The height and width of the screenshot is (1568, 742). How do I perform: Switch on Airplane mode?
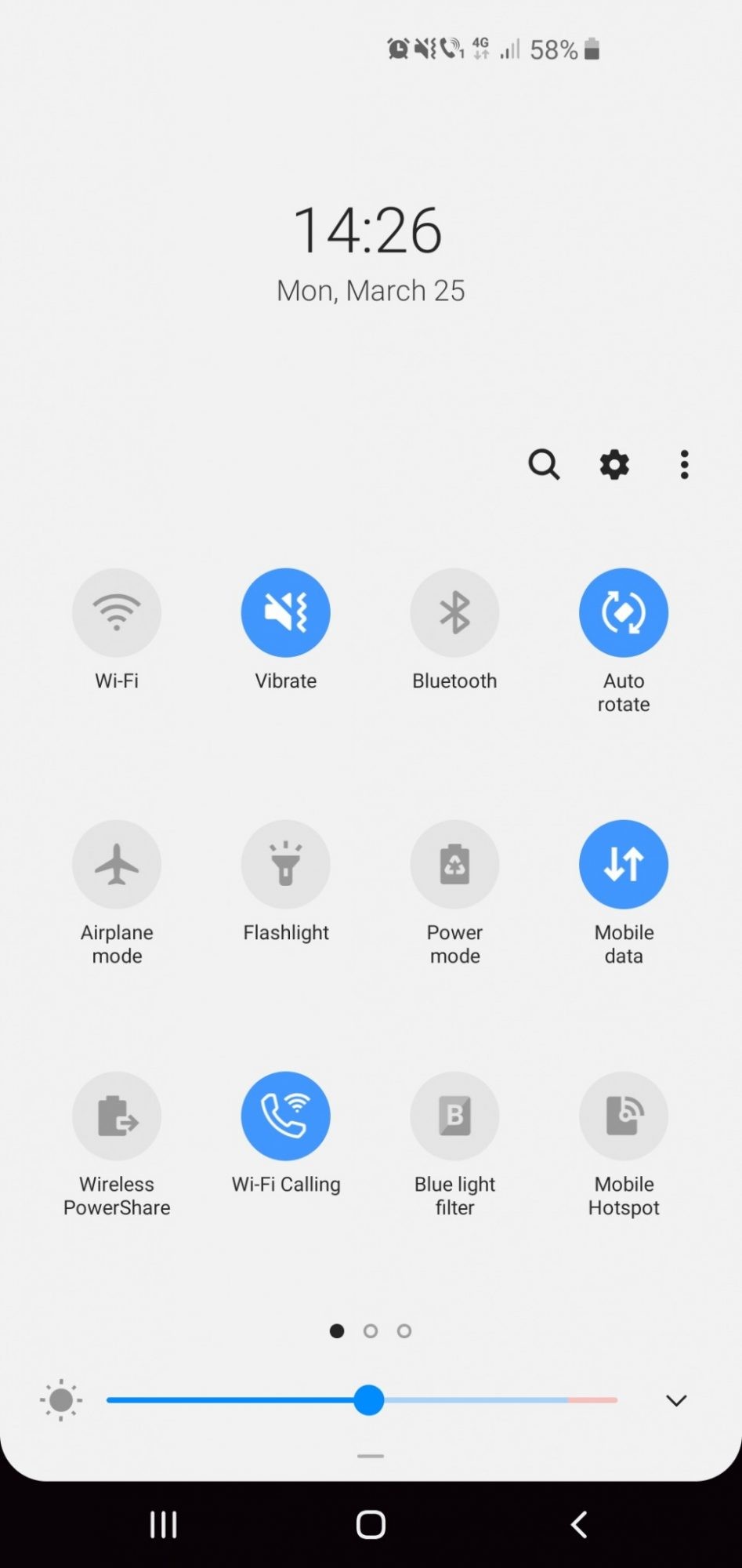click(x=117, y=864)
